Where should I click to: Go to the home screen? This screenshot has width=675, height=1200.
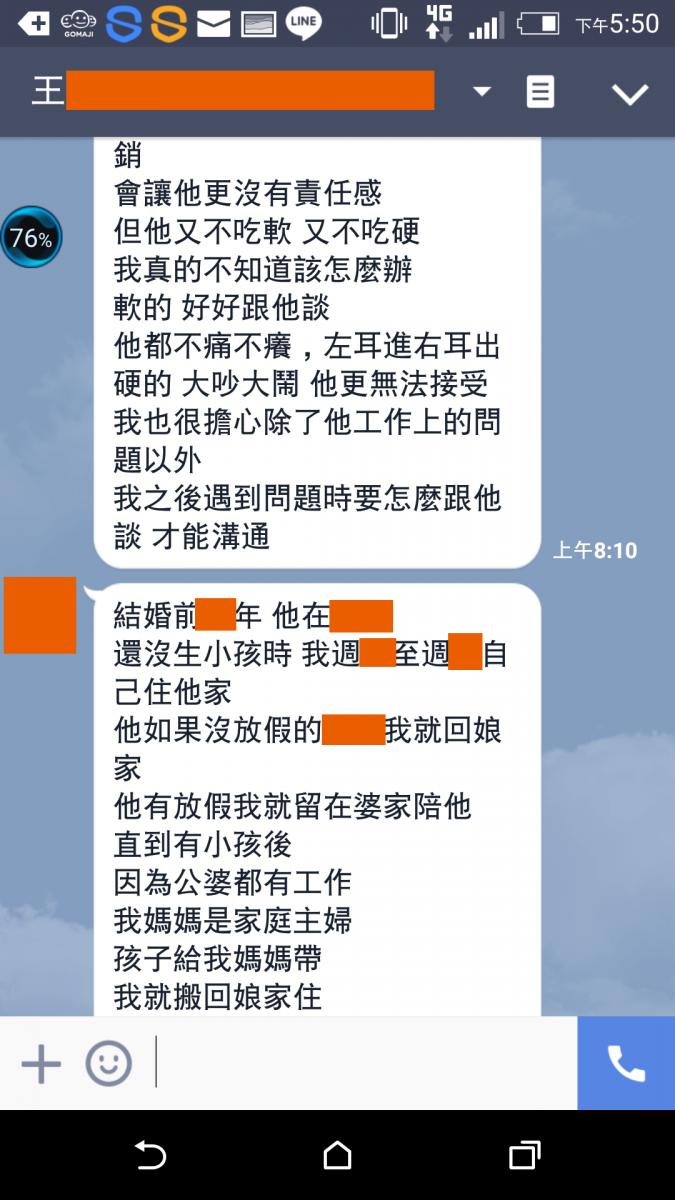tap(337, 1156)
